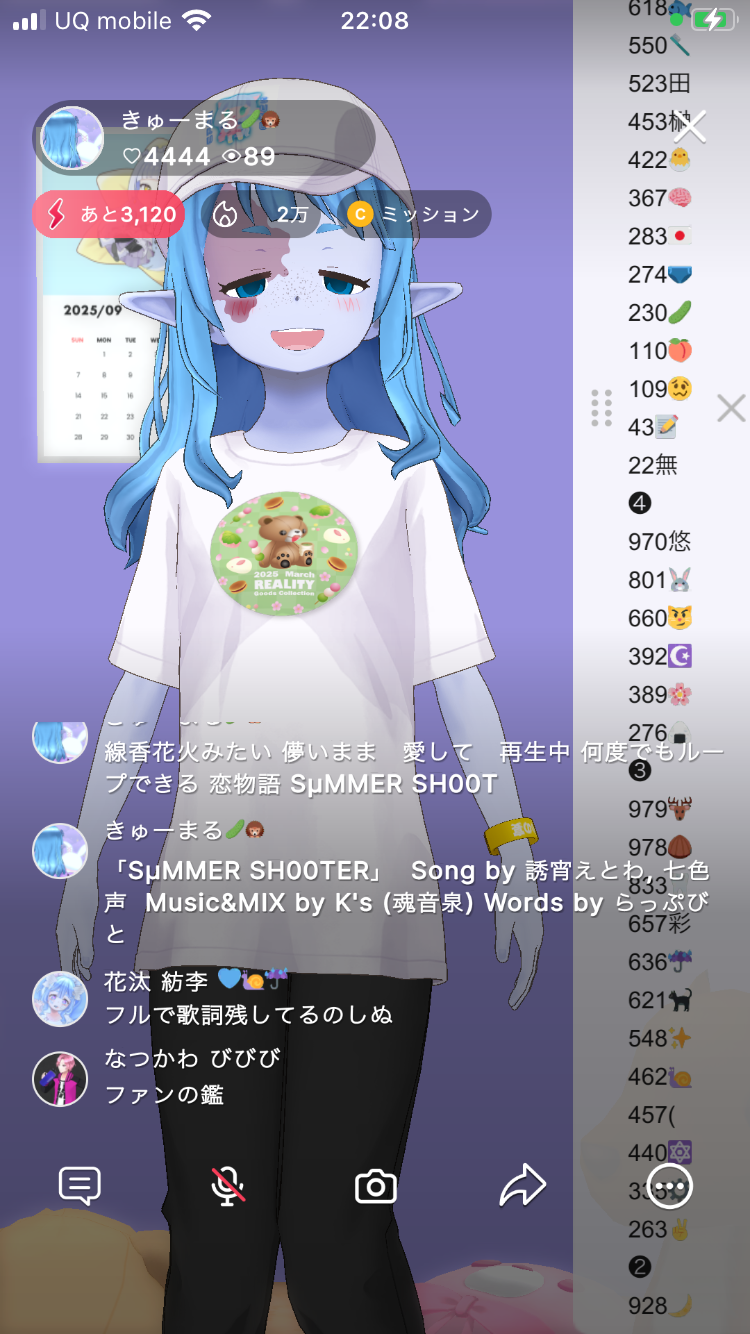Open the あと3,120 points chip

(x=109, y=214)
